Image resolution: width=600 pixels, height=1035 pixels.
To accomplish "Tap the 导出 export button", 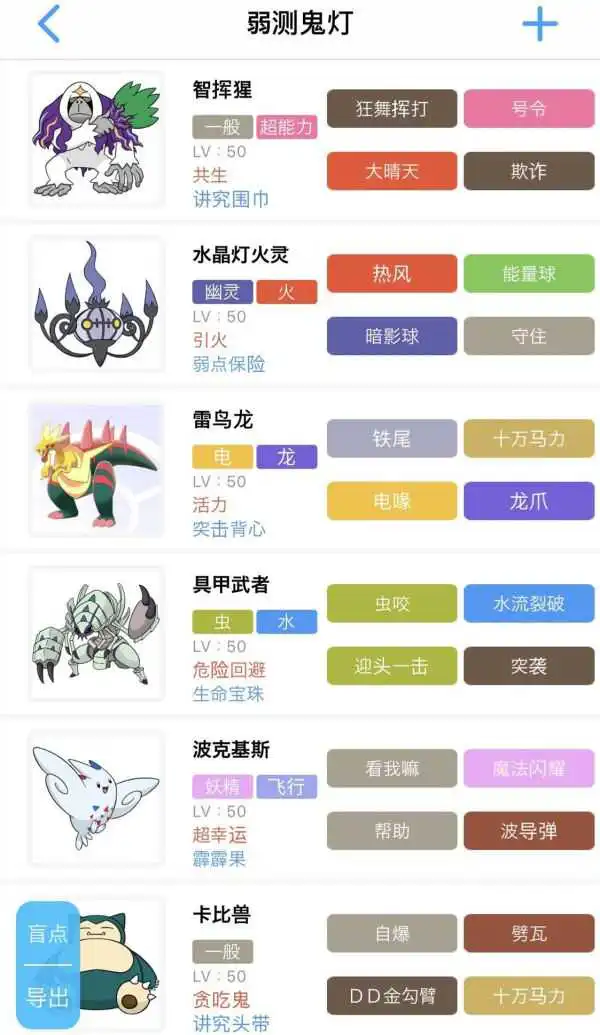I will click(48, 996).
